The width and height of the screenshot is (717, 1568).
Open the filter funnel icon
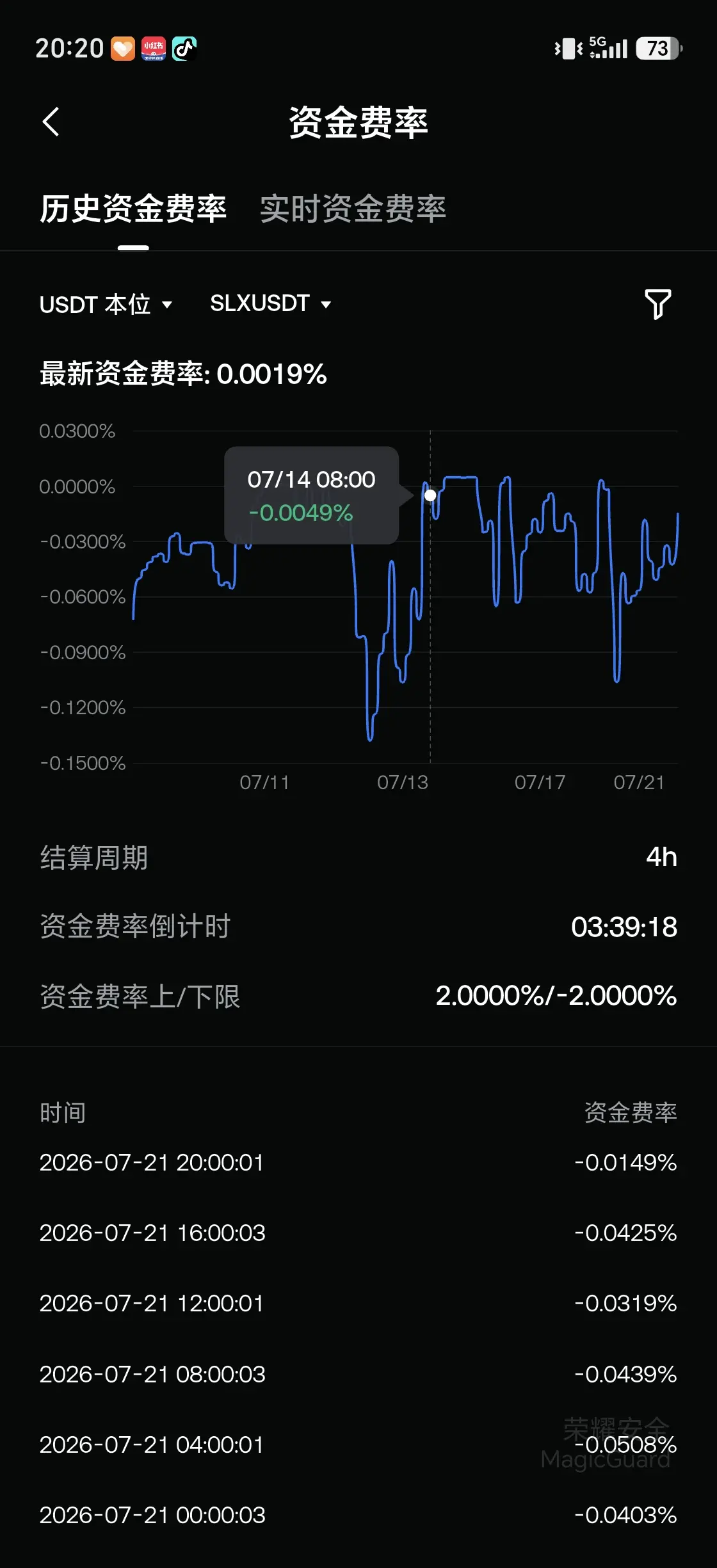click(x=657, y=304)
